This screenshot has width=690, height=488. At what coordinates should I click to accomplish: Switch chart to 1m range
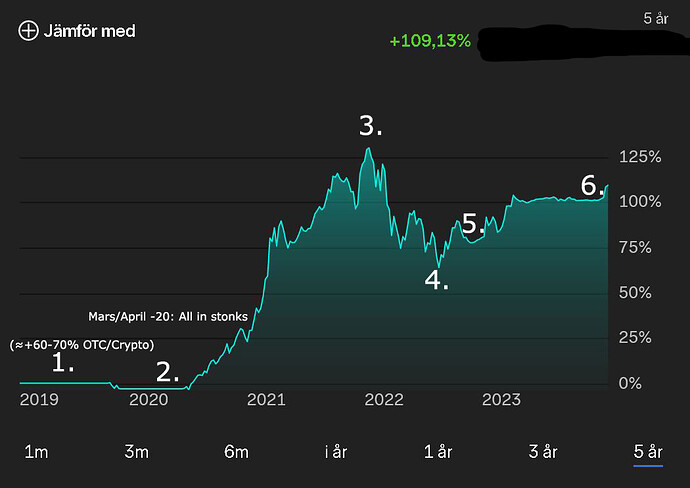(36, 452)
